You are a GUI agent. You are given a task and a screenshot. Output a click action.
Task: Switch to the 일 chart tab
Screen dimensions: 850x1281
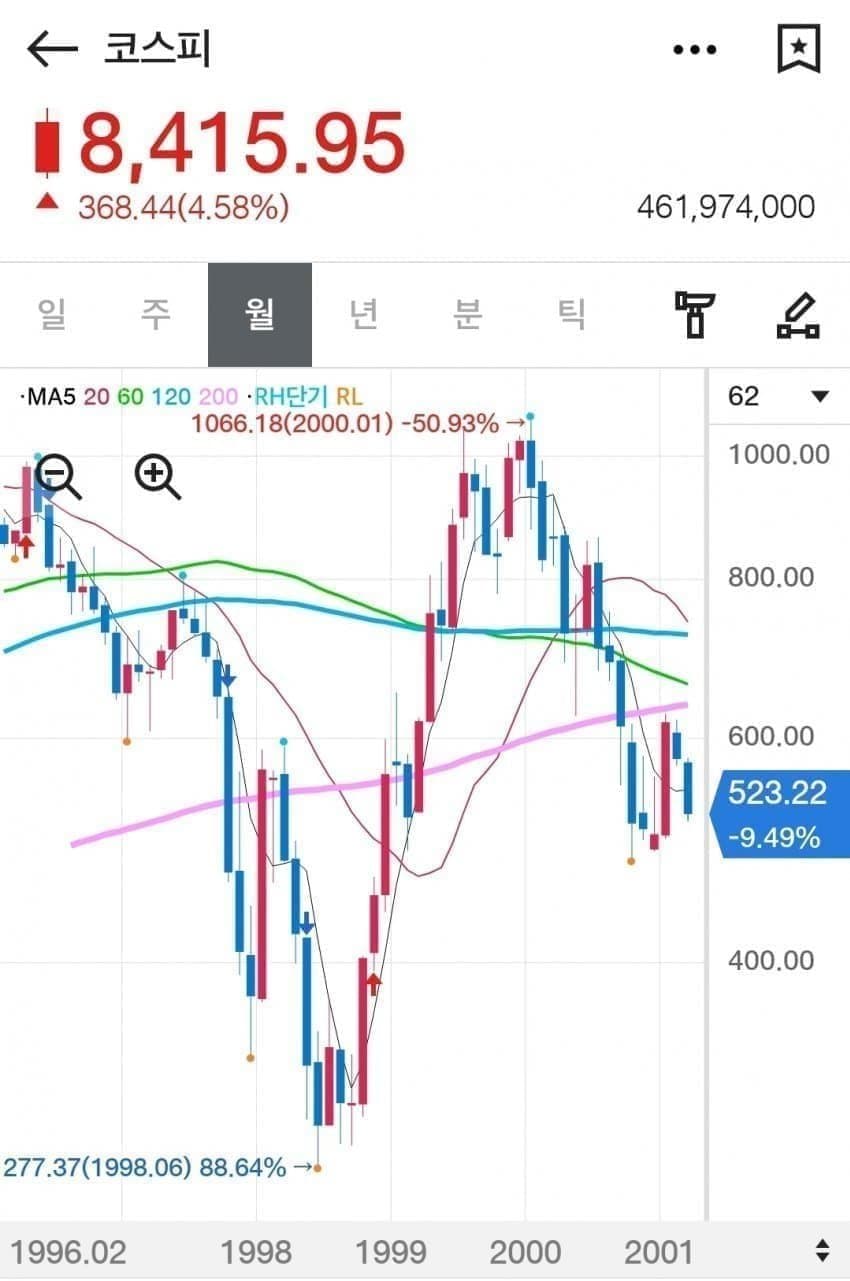[52, 315]
